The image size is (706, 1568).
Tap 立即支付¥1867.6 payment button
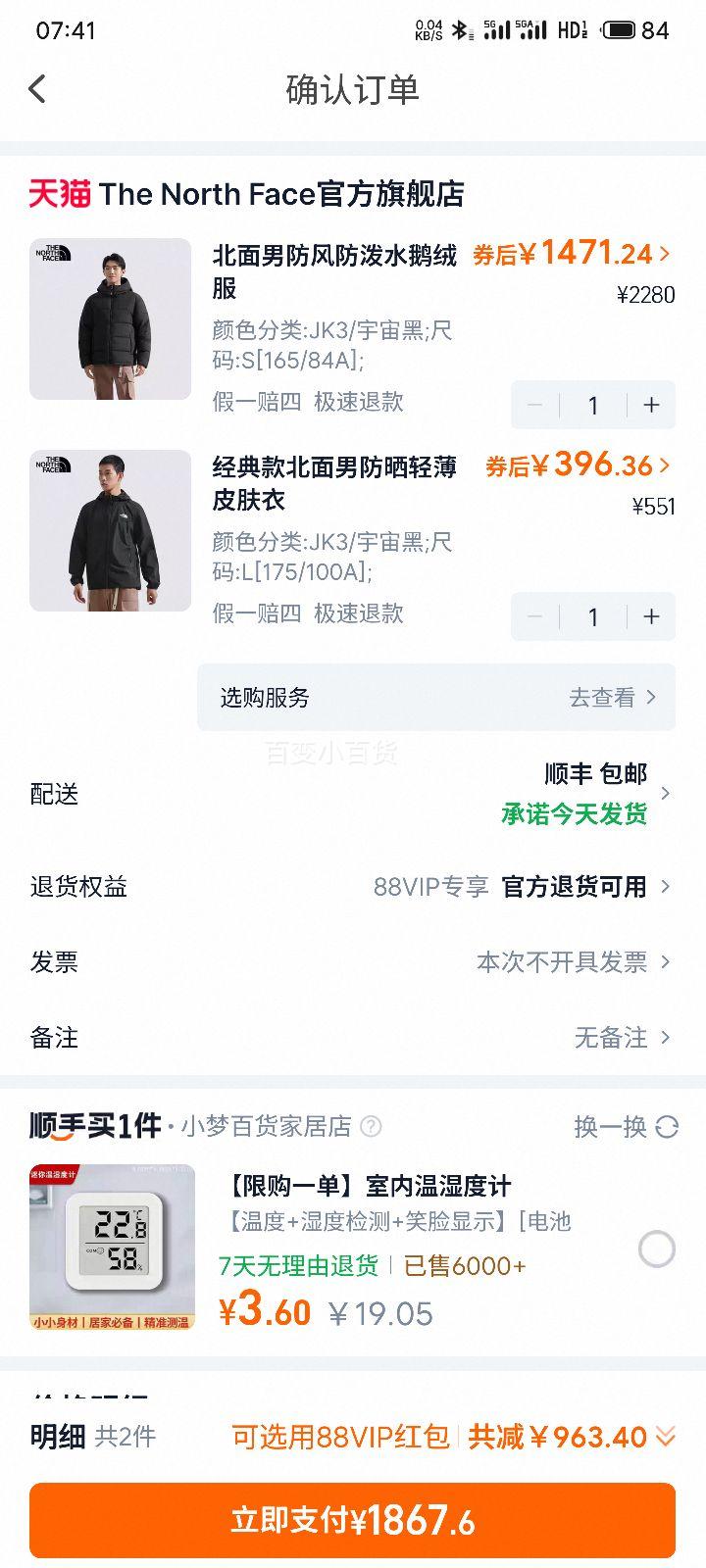(353, 1520)
